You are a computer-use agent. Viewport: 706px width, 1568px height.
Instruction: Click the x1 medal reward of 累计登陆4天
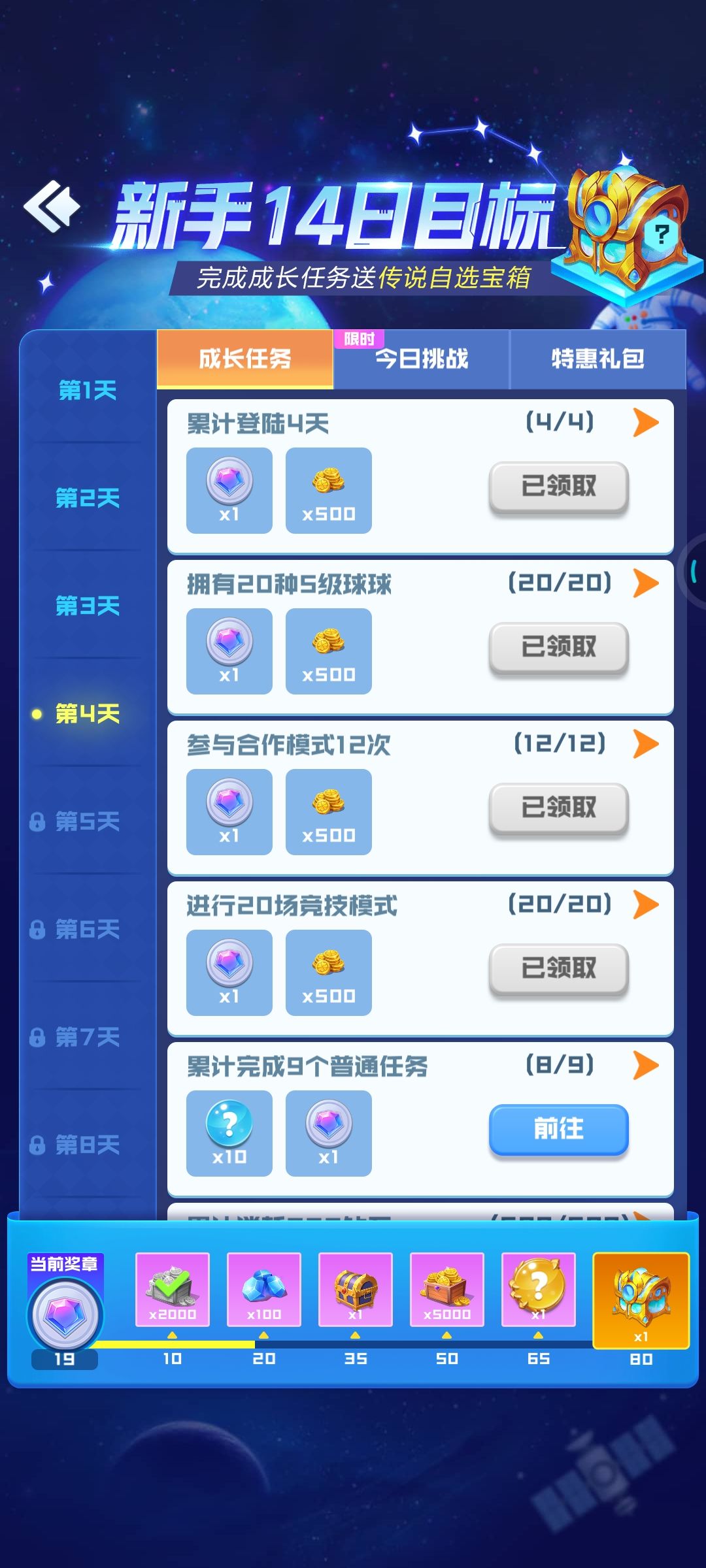[228, 490]
